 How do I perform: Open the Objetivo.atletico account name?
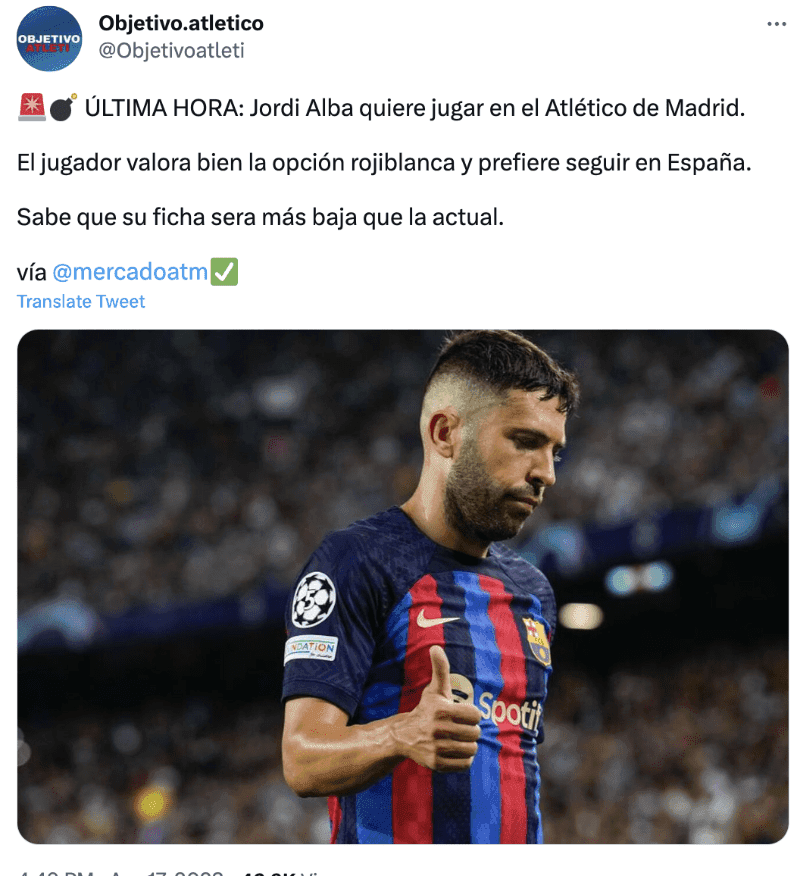pos(181,23)
